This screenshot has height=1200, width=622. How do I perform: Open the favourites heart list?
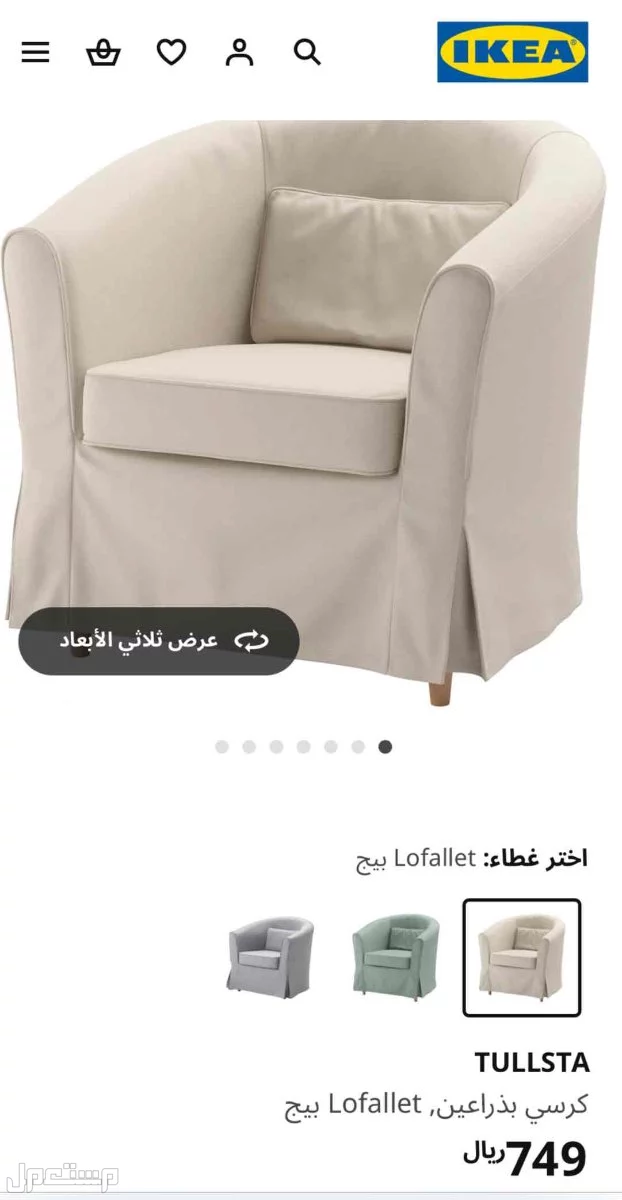point(171,52)
